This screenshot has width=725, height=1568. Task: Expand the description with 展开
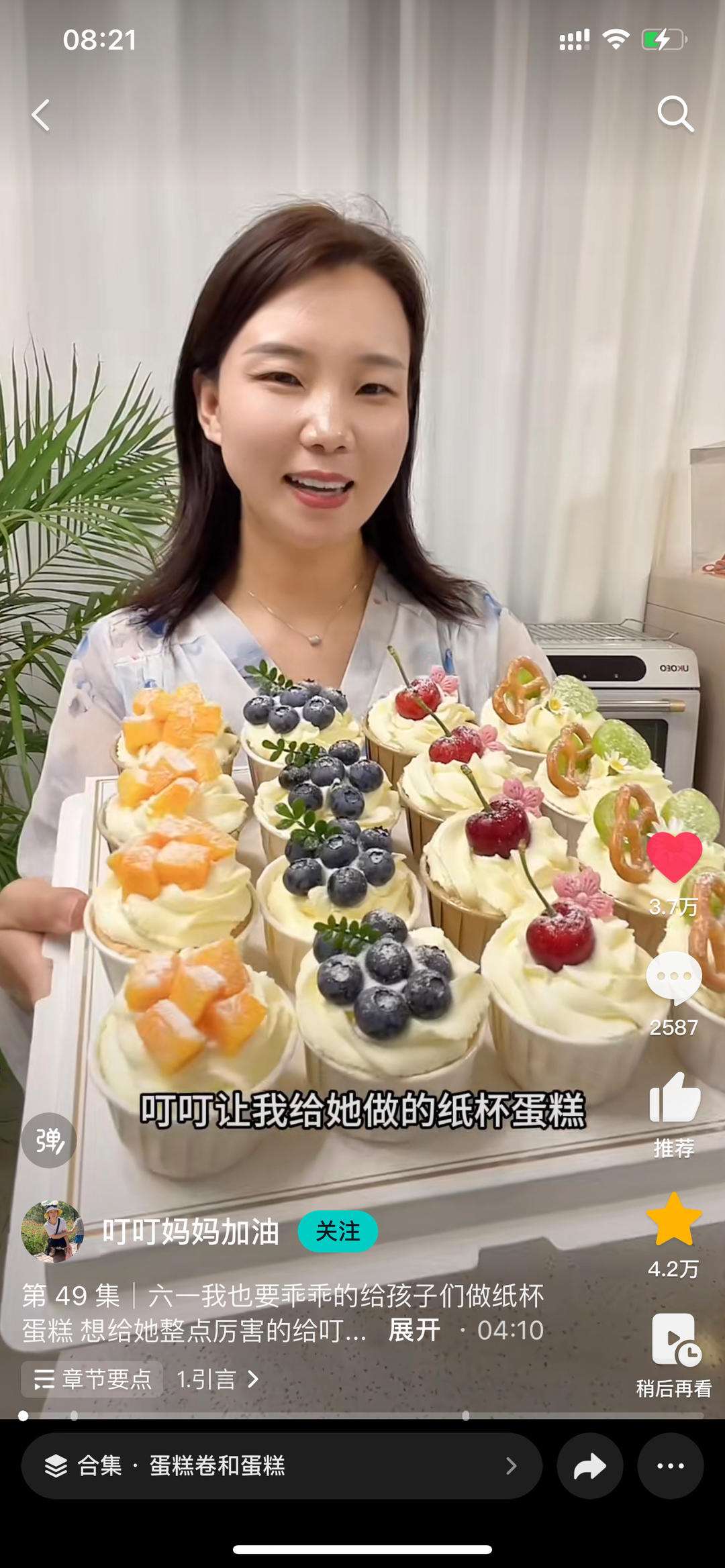414,1330
